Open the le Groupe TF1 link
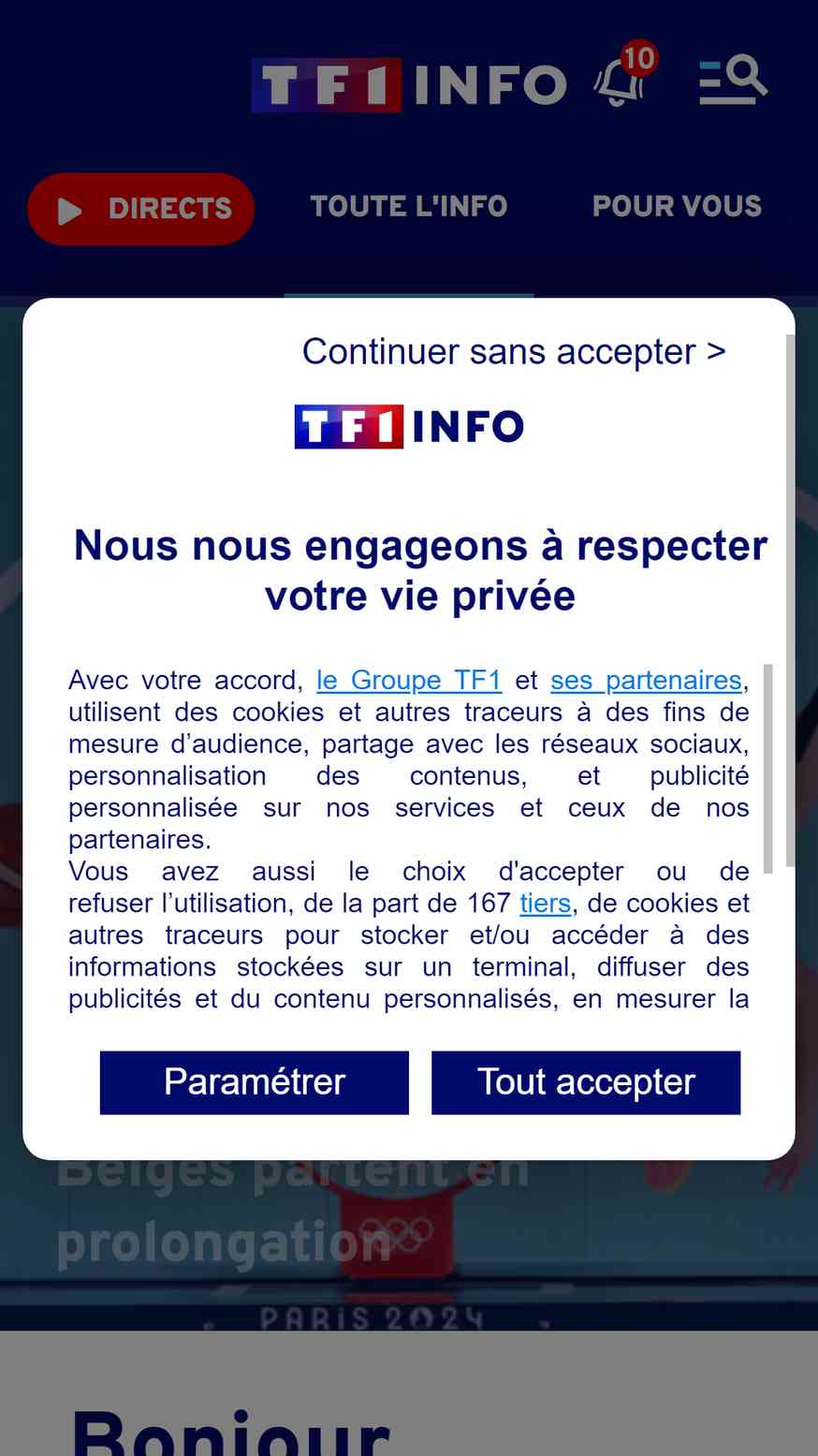This screenshot has width=818, height=1456. tap(409, 680)
